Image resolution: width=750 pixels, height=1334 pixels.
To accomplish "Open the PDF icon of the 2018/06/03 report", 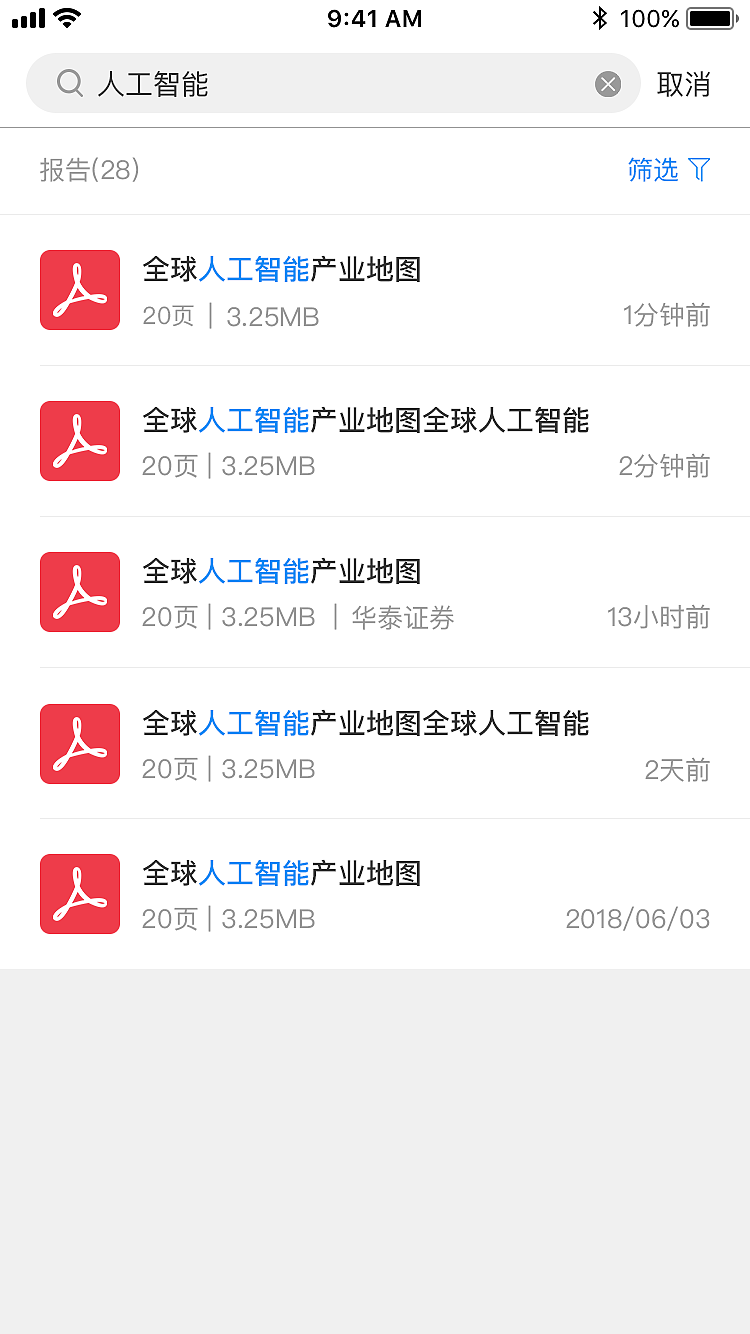I will 80,894.
